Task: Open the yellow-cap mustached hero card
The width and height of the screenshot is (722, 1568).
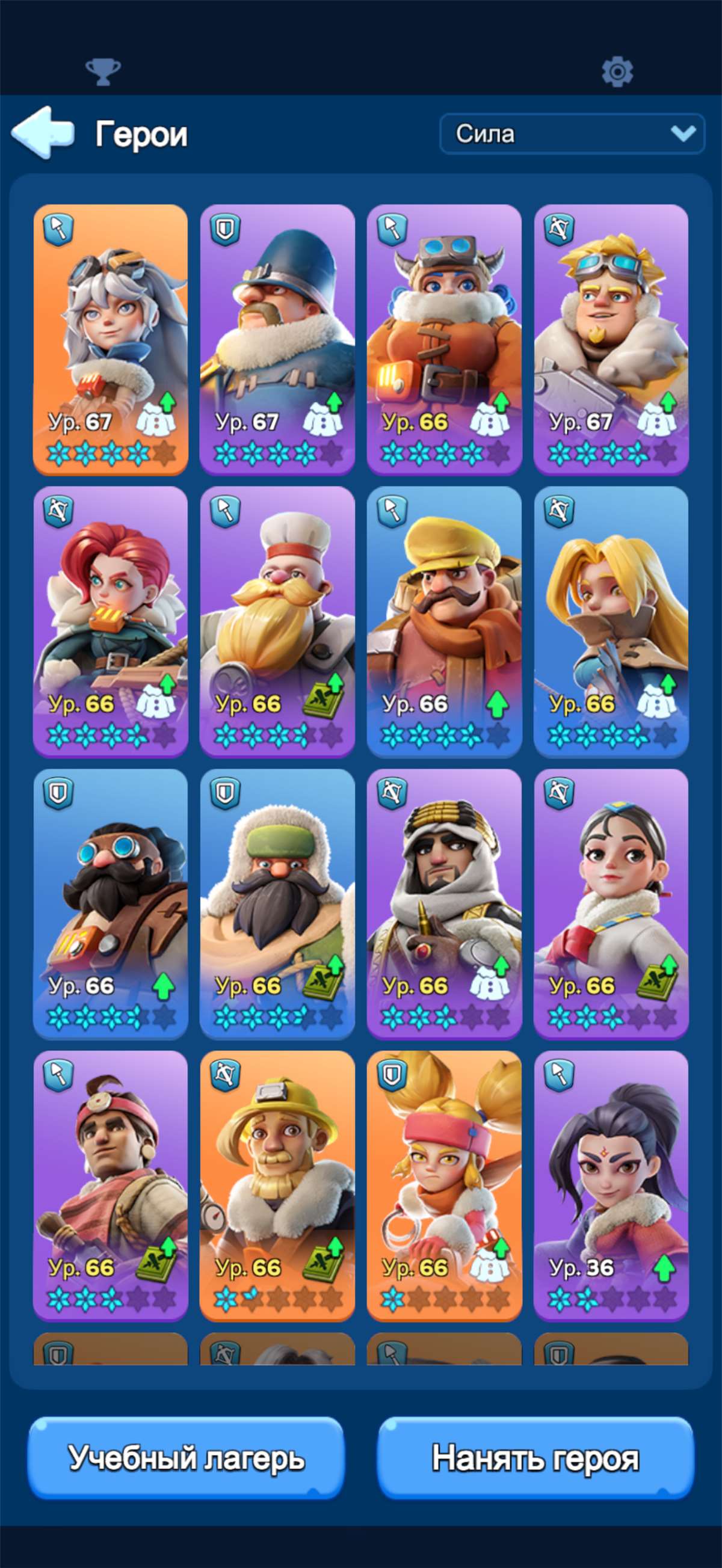Action: pos(444,621)
